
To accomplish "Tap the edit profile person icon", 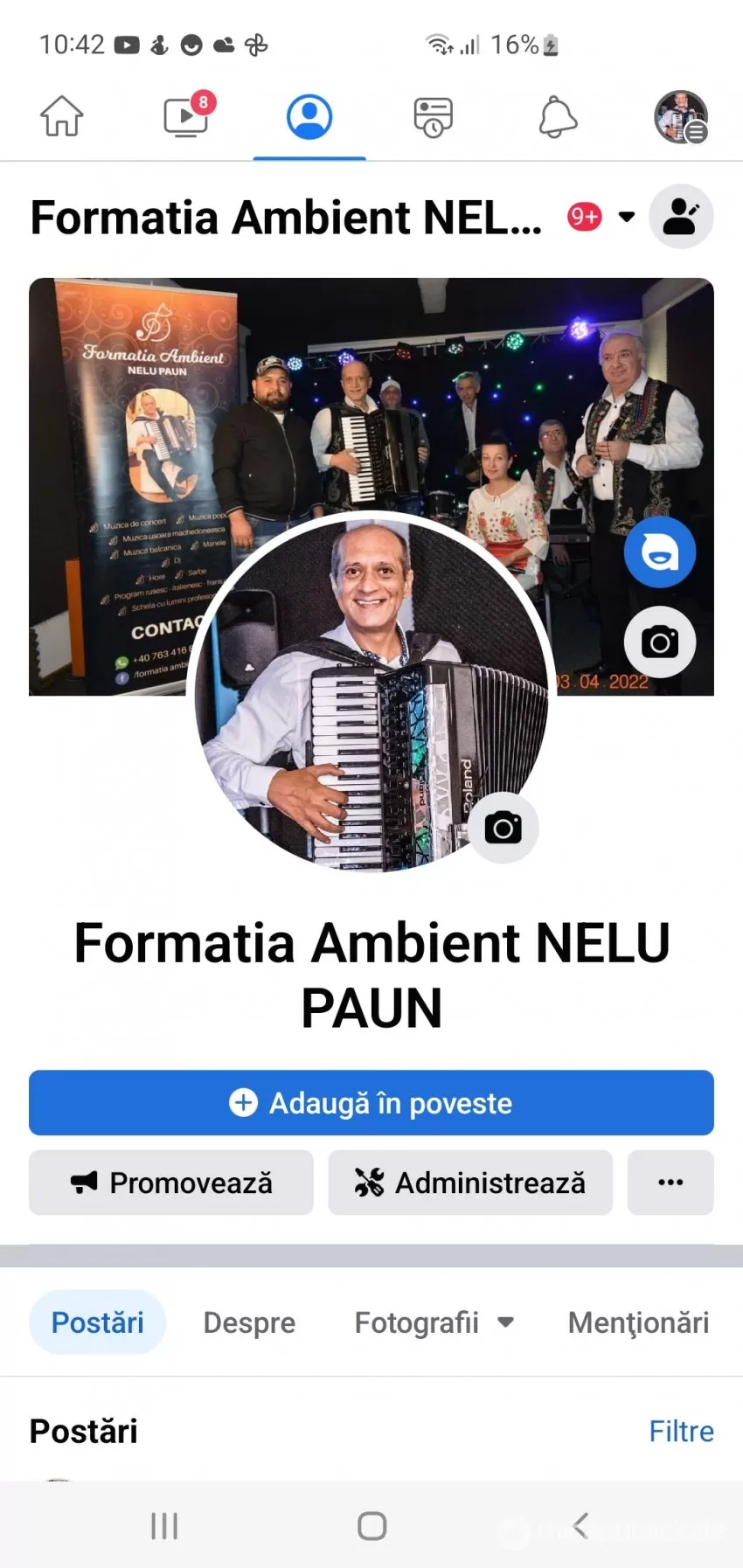I will [681, 217].
